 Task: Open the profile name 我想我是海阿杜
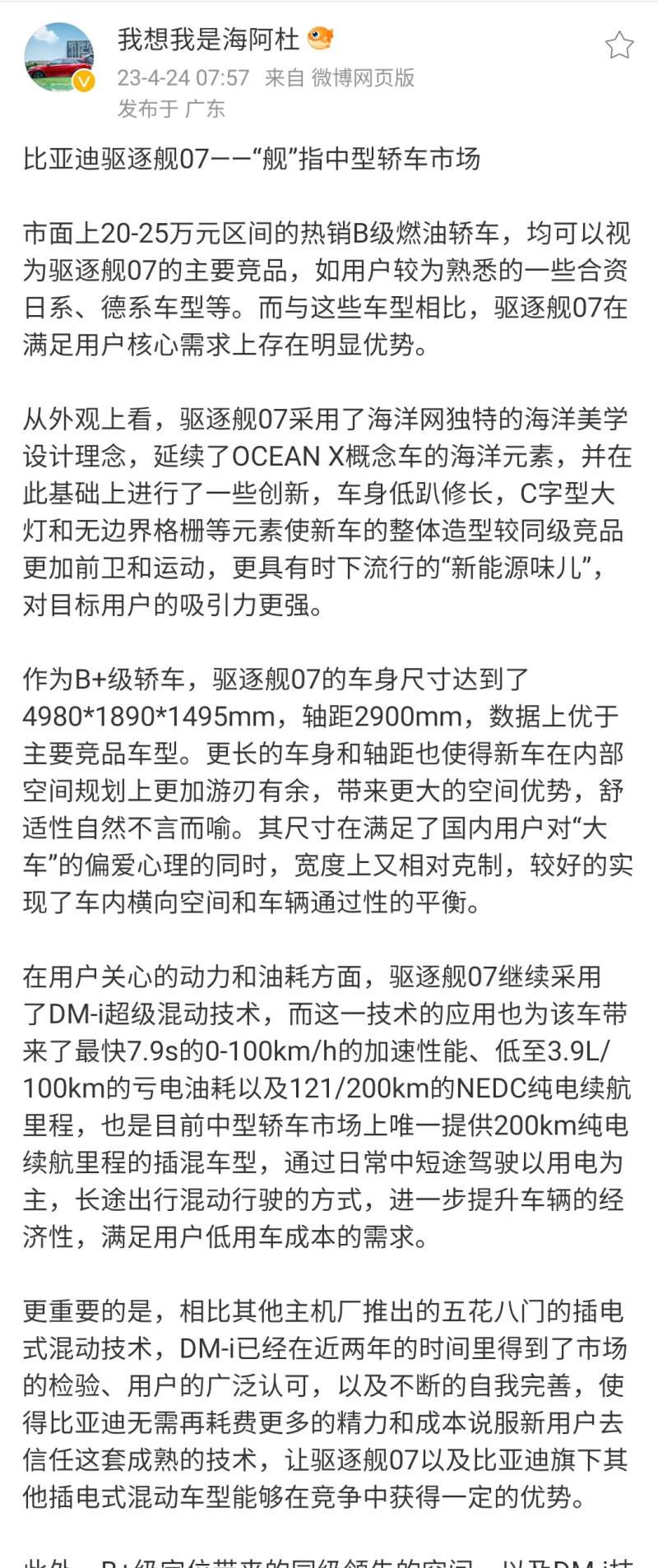pos(208,39)
